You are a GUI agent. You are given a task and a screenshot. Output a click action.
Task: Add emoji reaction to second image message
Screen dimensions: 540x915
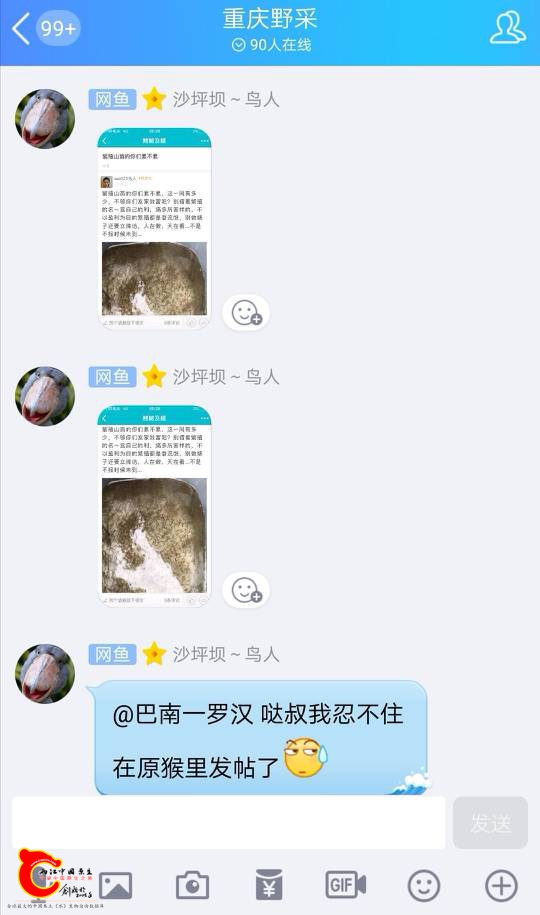[246, 590]
